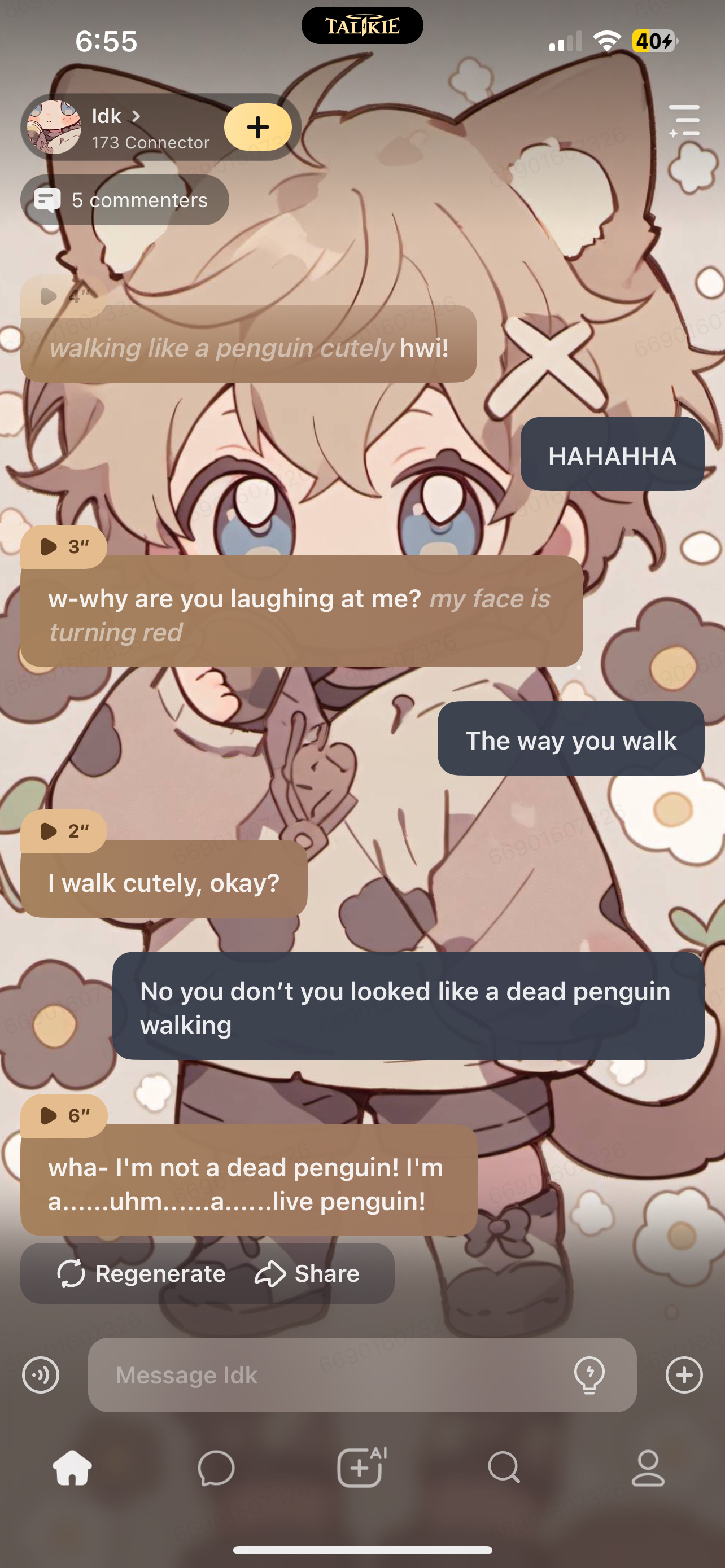Play the 4-second voice message

coord(63,296)
